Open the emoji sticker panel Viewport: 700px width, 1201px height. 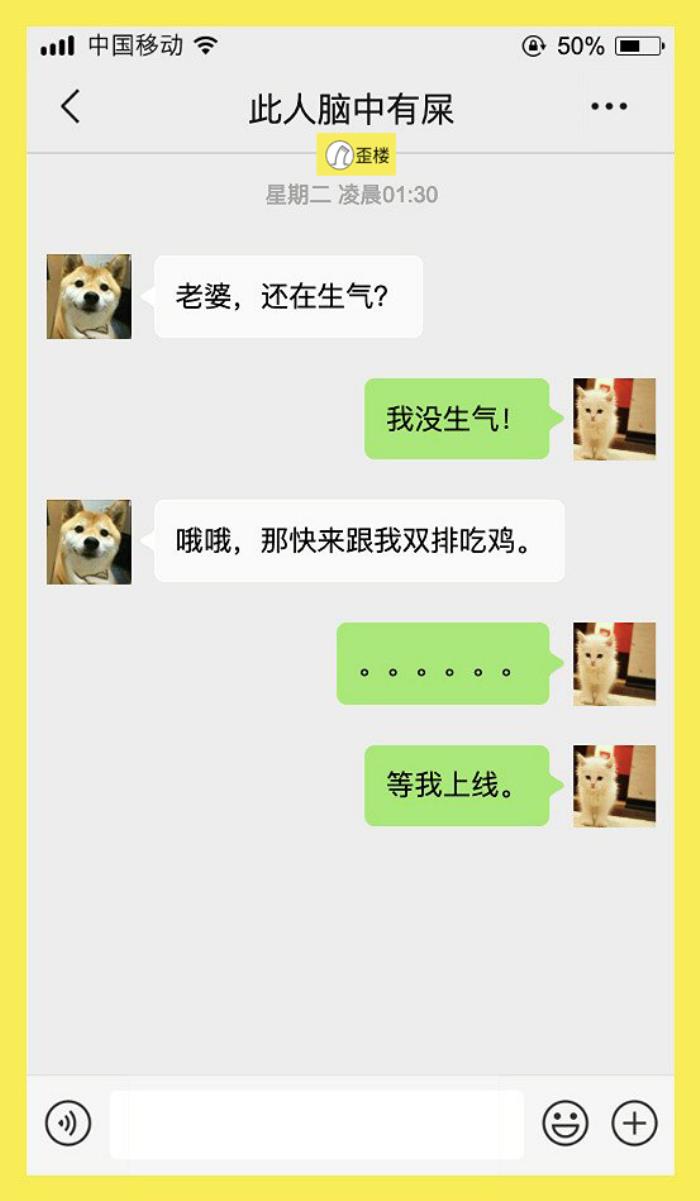pos(565,1124)
